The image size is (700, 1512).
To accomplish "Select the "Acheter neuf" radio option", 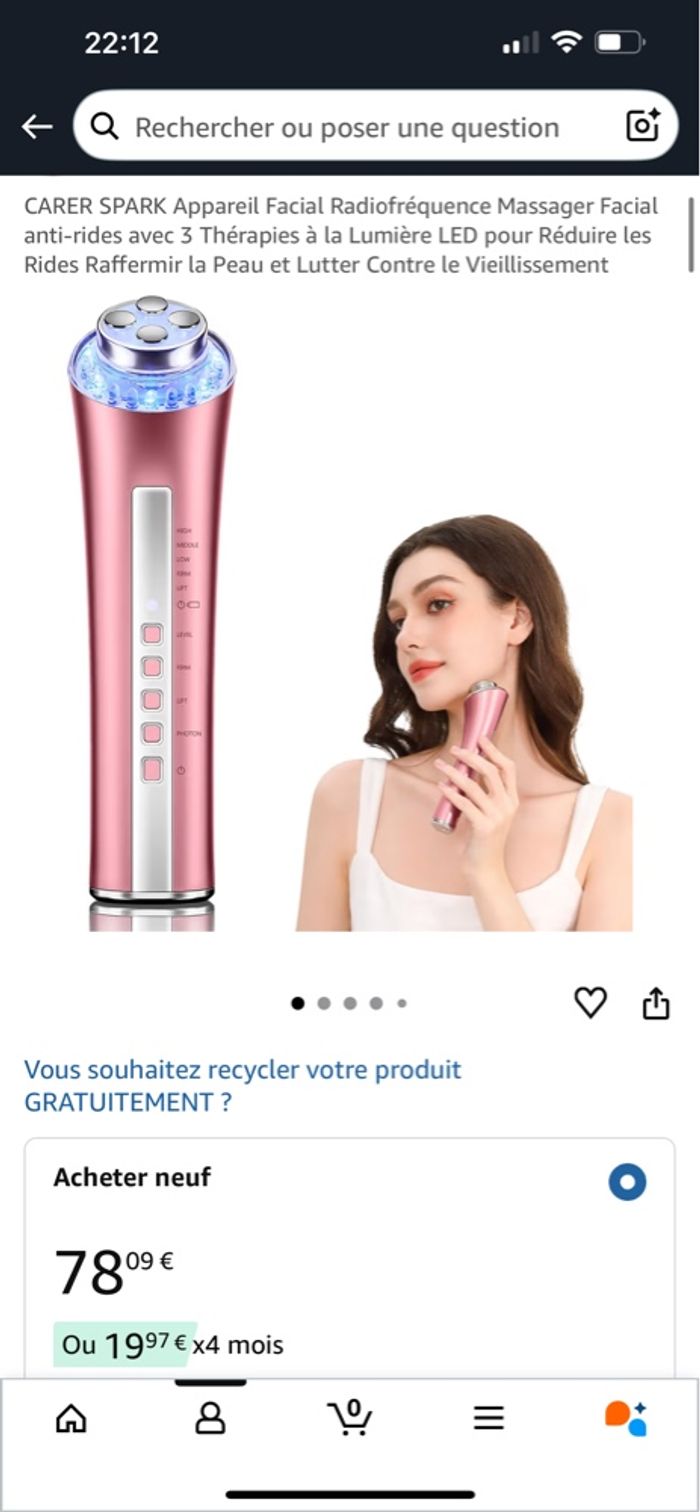I will point(627,1182).
